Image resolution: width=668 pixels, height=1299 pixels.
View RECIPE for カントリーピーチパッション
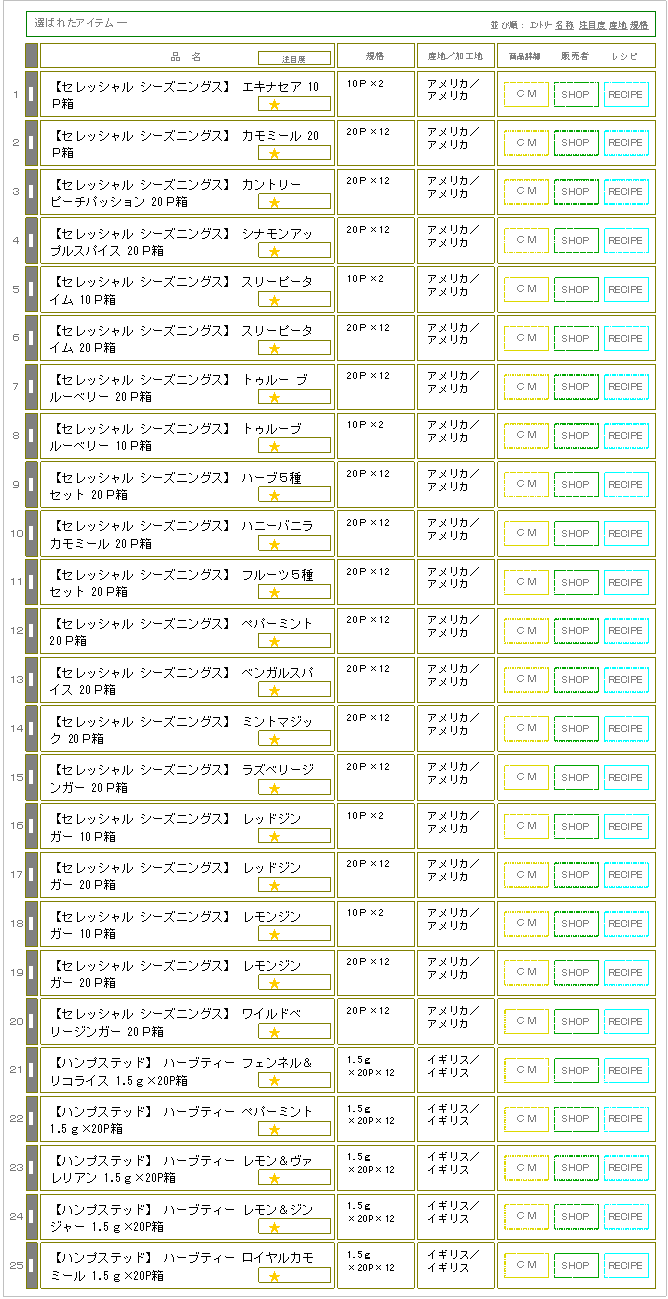pos(626,192)
